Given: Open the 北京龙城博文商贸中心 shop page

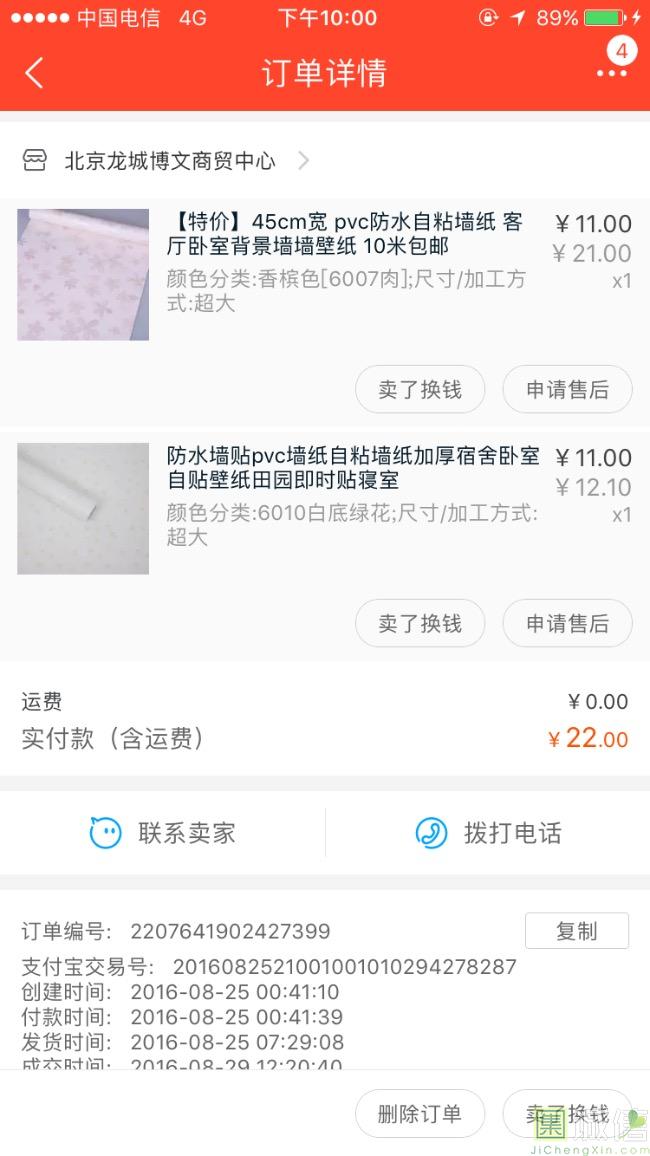Looking at the screenshot, I should click(170, 161).
